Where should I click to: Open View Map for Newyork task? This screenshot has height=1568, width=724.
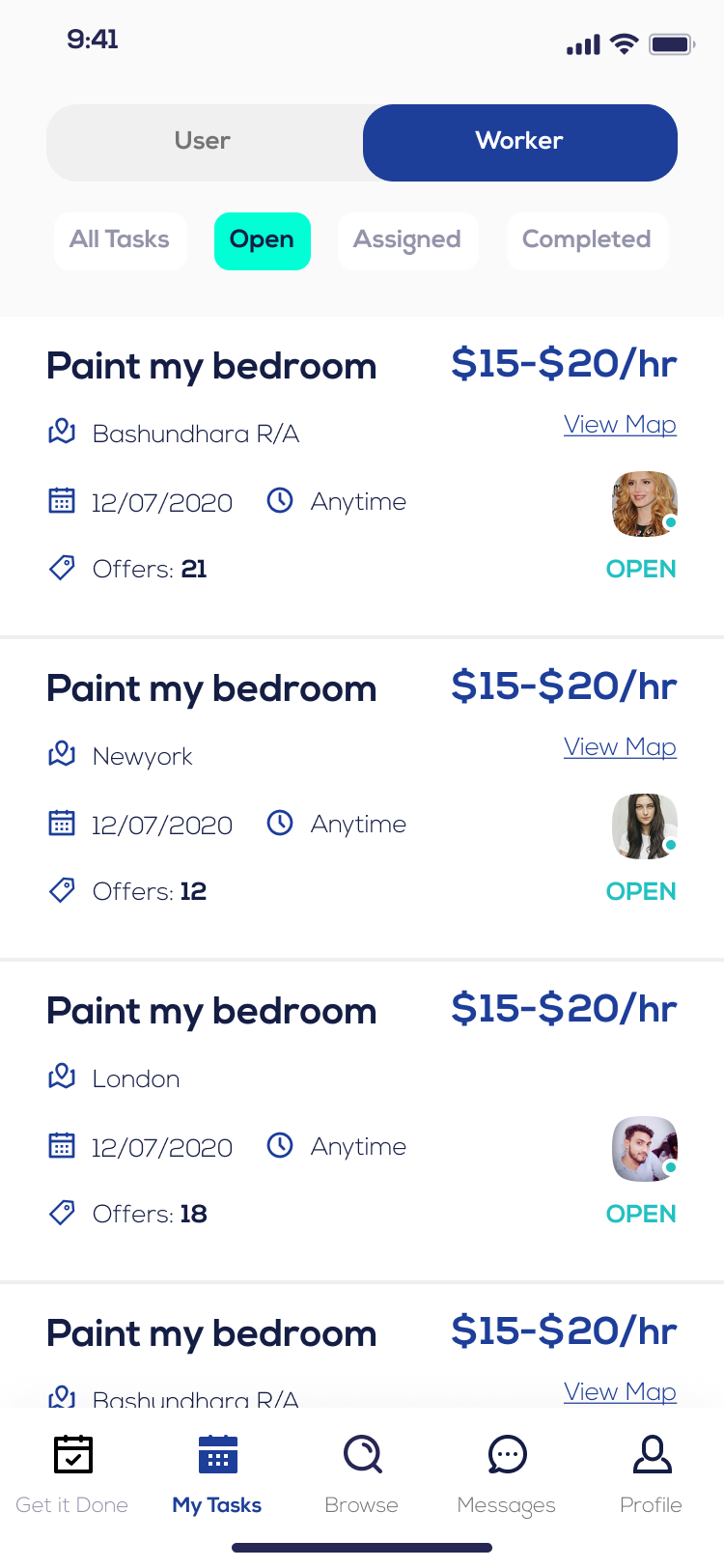tap(620, 747)
